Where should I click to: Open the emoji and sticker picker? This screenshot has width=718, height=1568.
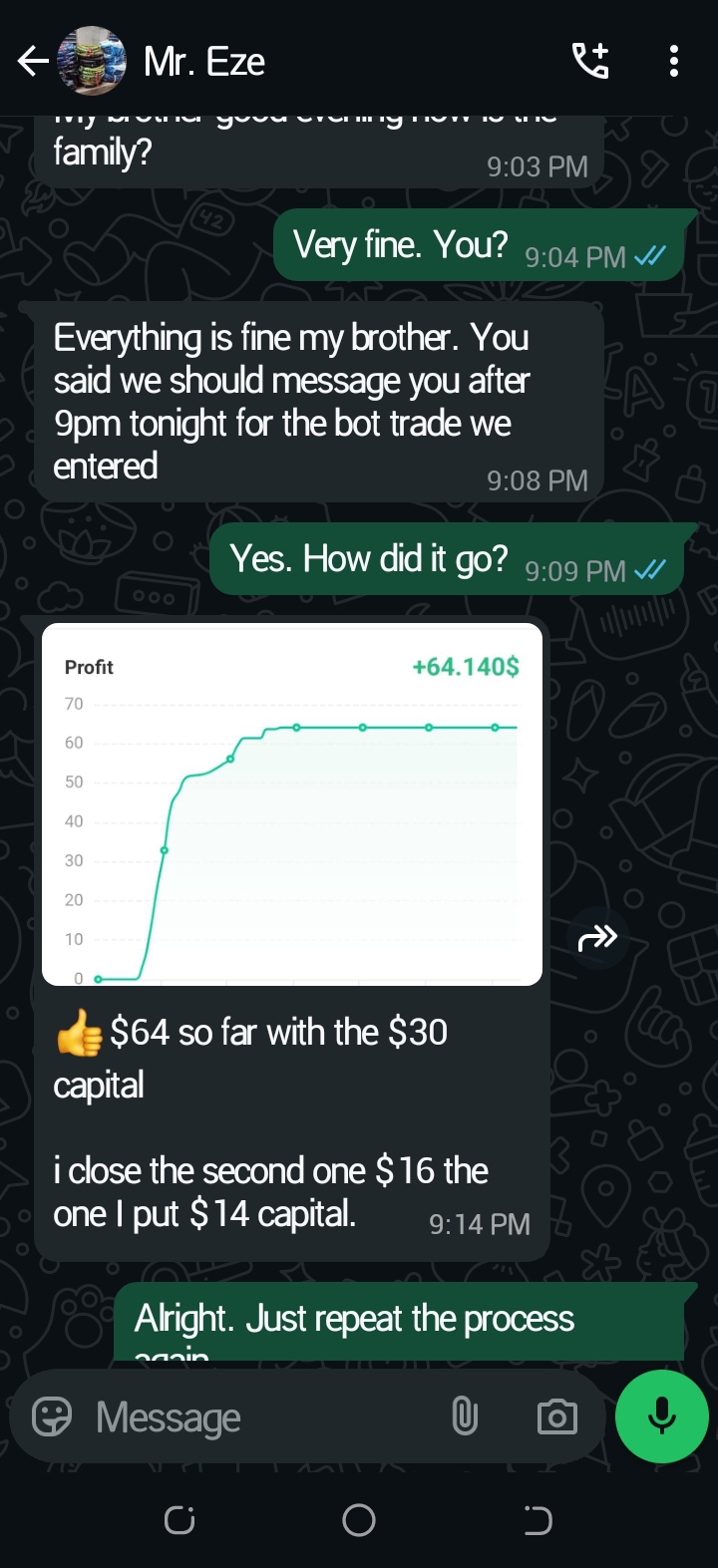tap(52, 1416)
